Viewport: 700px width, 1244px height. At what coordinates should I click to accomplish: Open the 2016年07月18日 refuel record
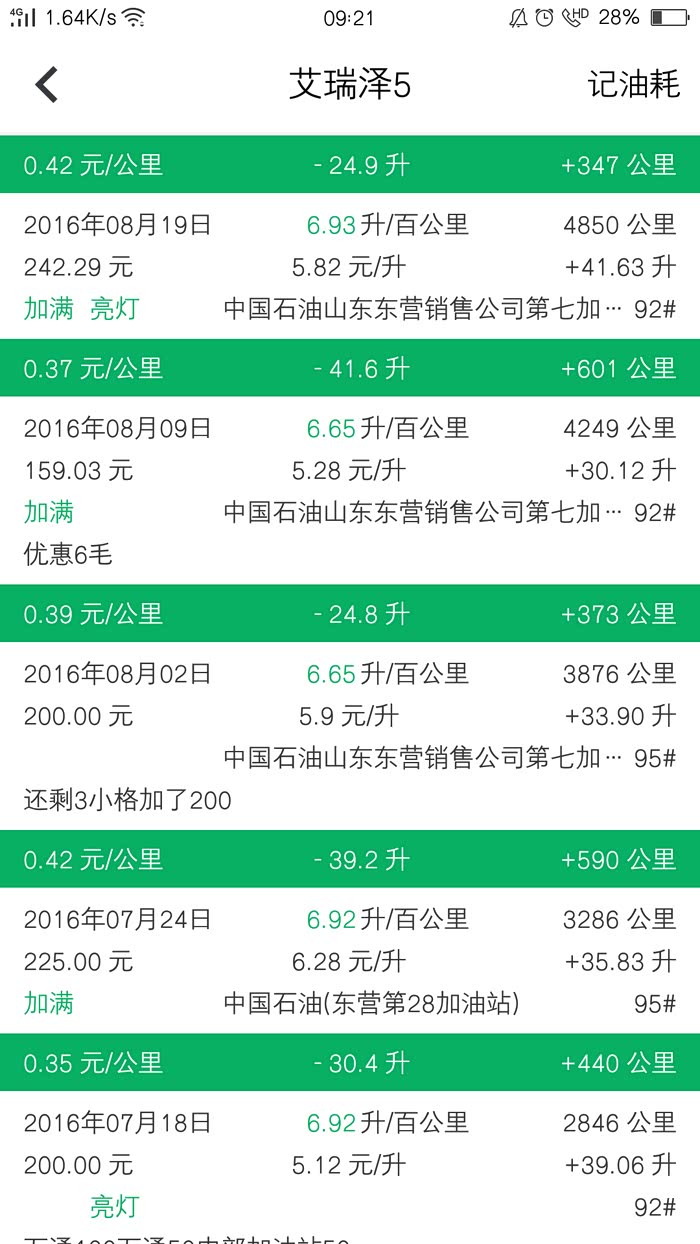[350, 1167]
